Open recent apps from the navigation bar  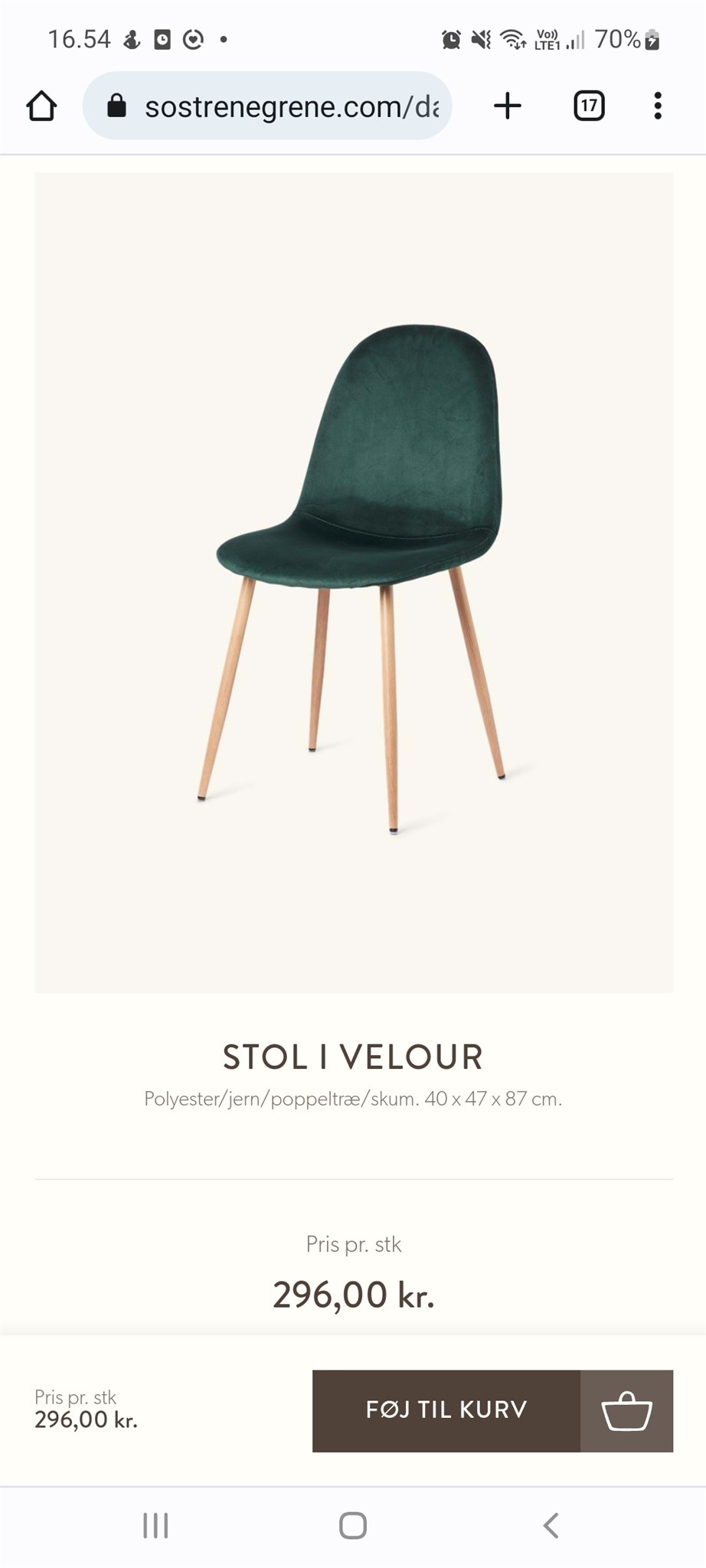155,1525
